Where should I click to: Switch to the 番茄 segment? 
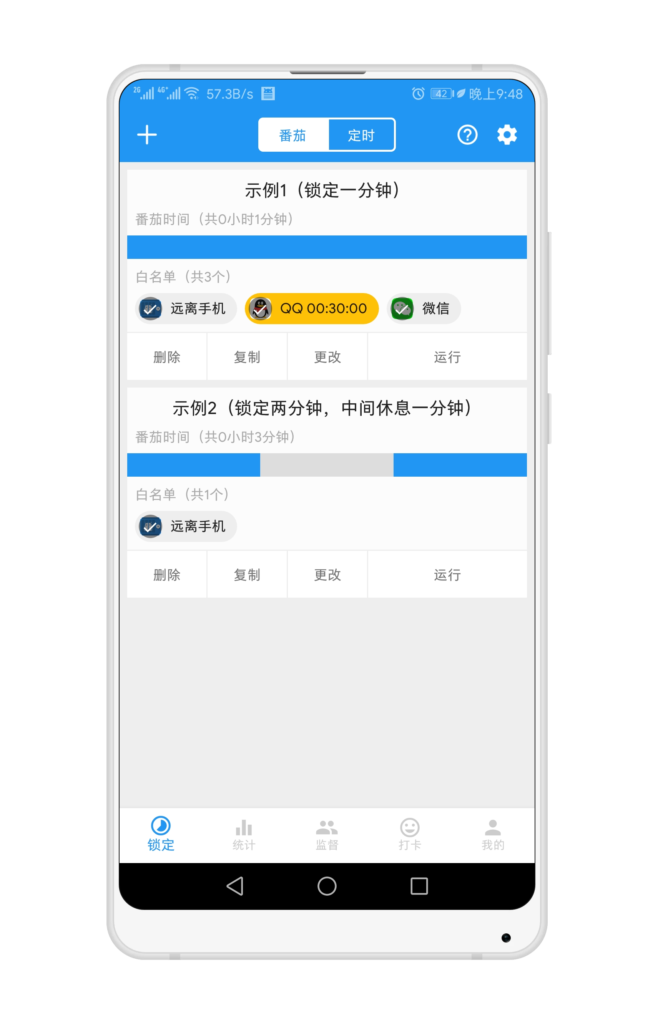point(293,135)
